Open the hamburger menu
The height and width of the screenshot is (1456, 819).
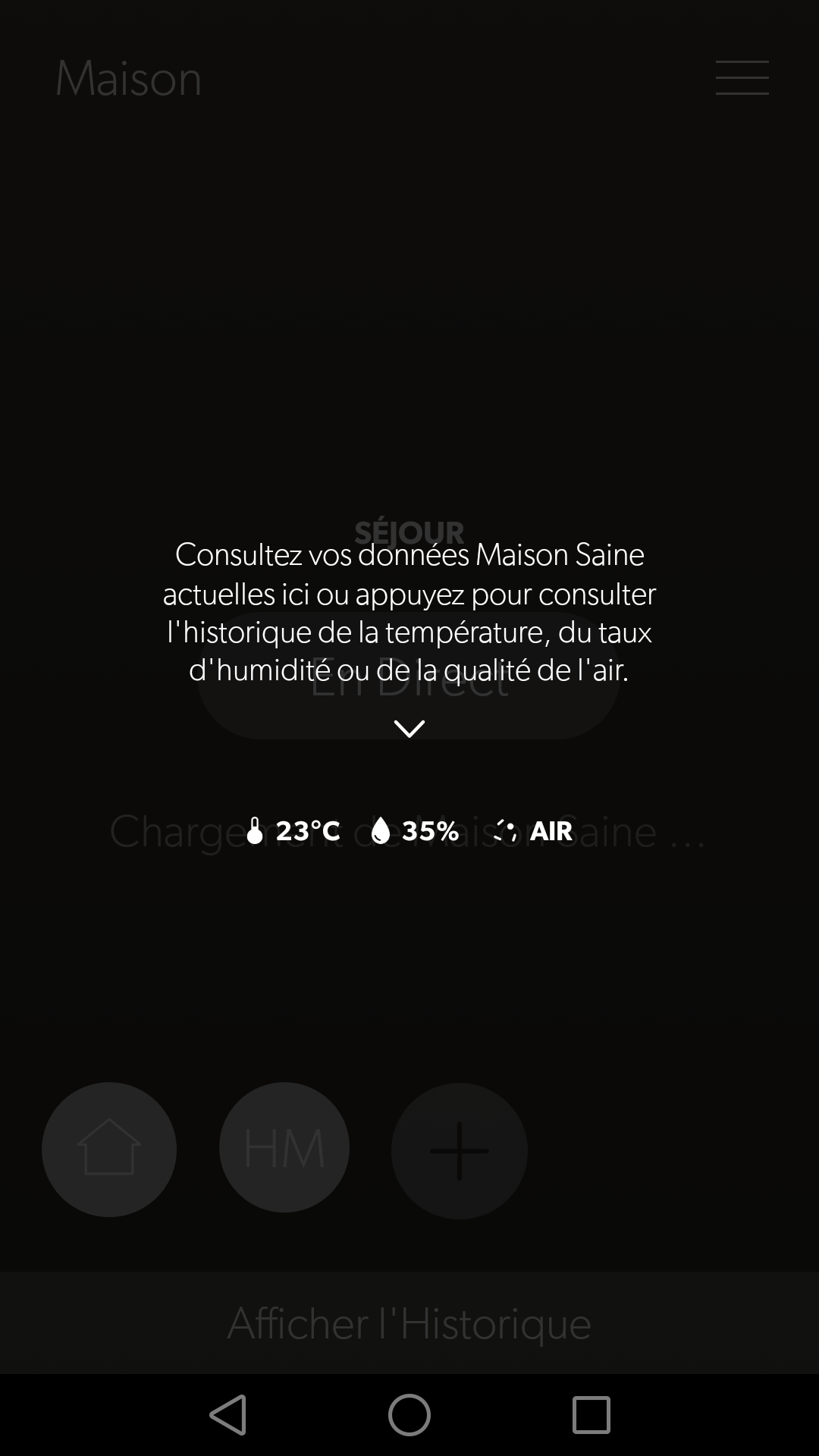coord(742,78)
